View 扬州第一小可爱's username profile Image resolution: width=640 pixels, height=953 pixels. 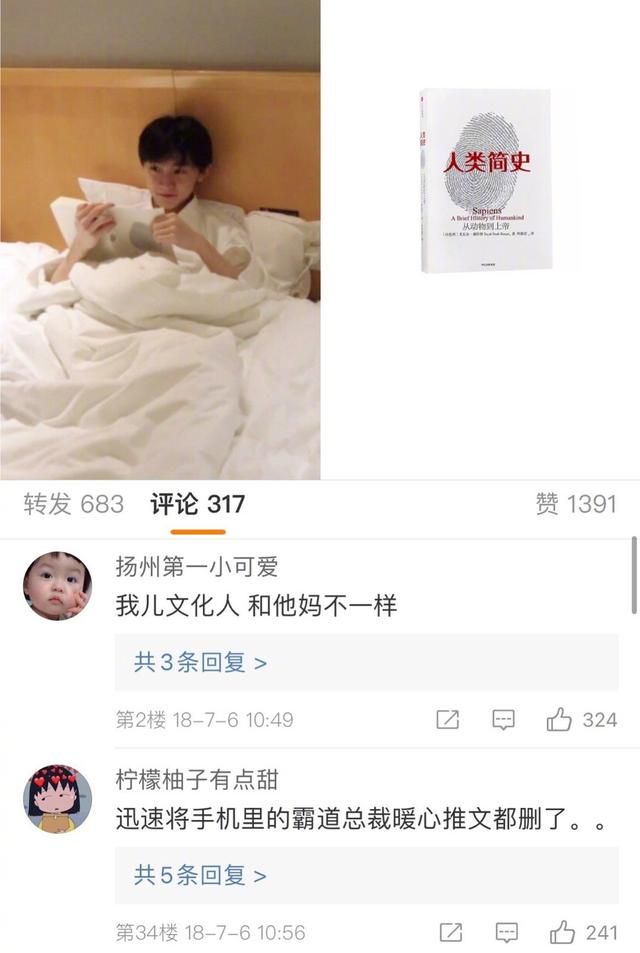(x=197, y=568)
